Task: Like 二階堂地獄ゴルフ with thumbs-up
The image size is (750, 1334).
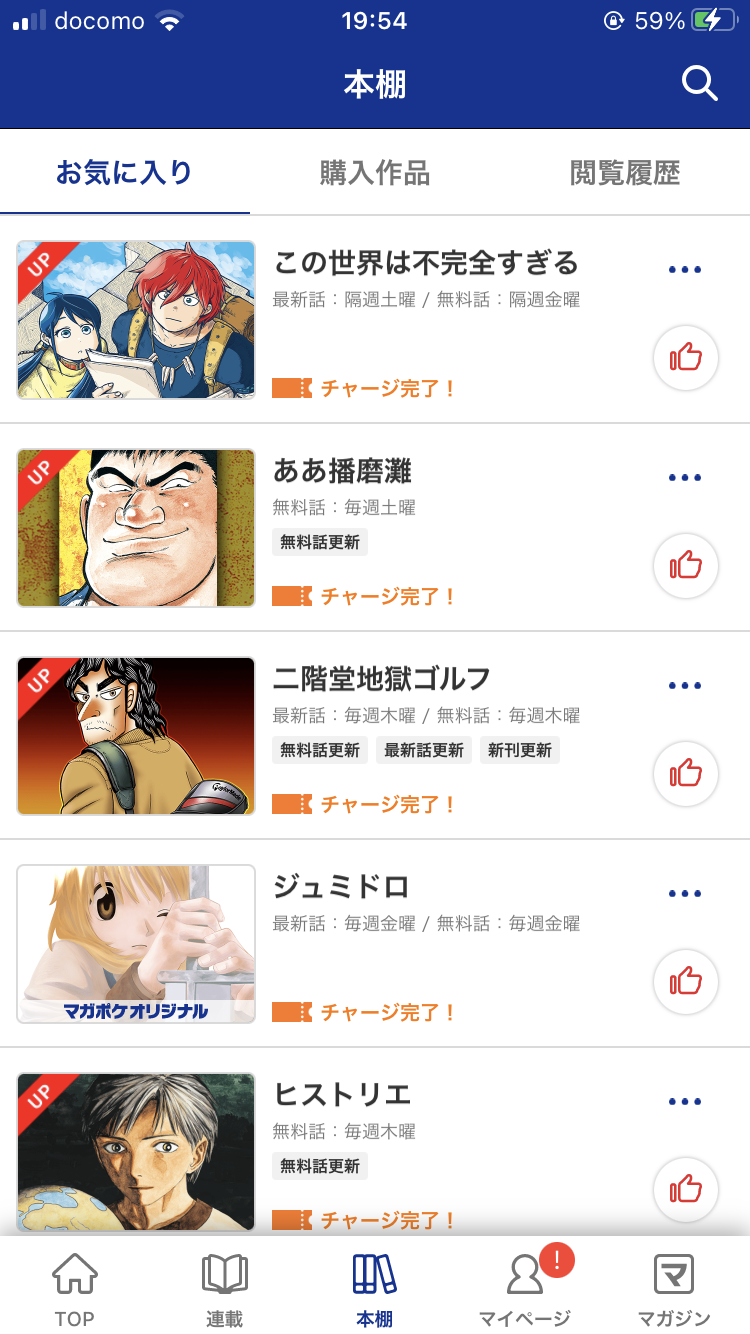Action: 686,773
